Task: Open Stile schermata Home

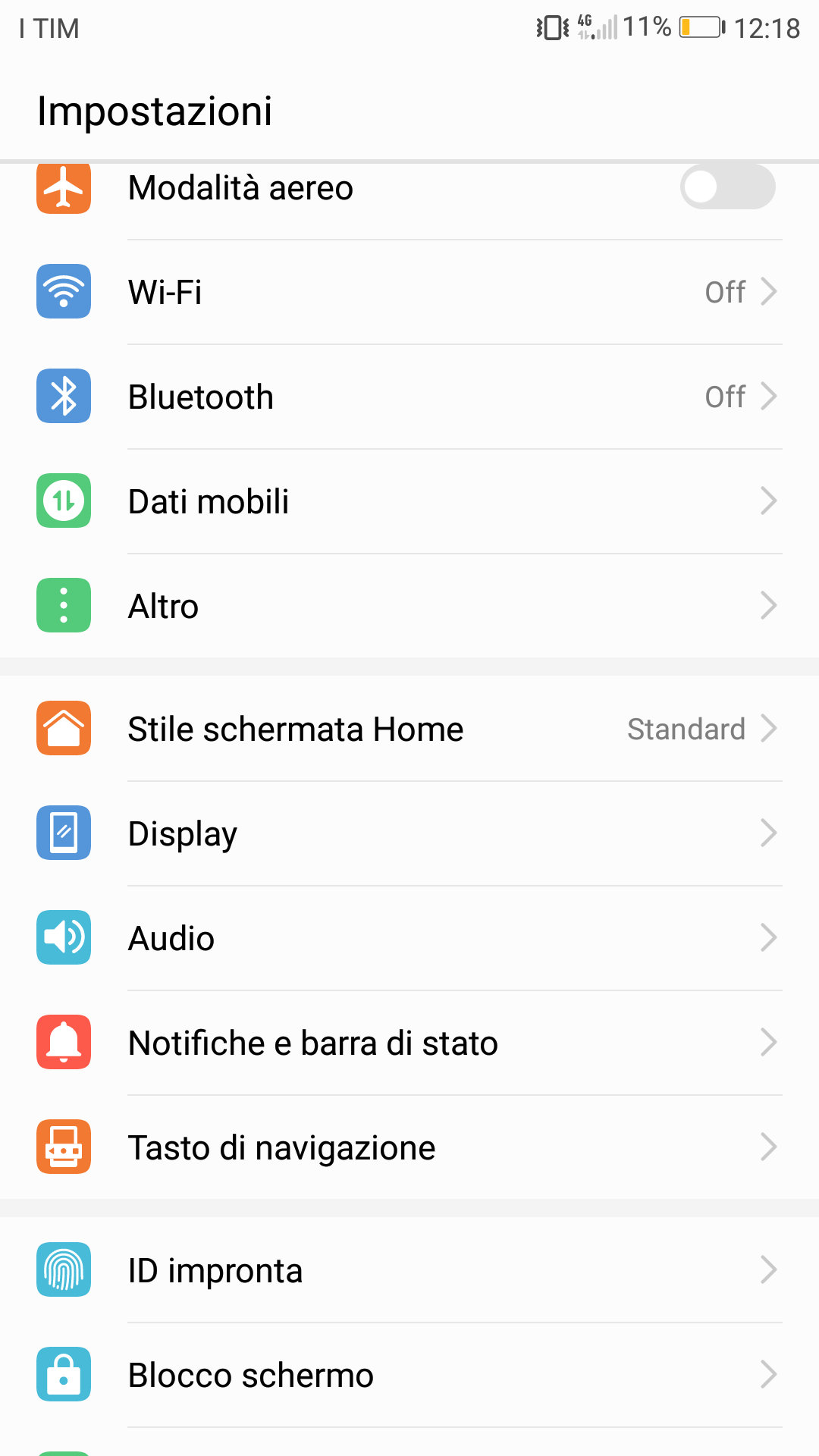Action: click(409, 729)
